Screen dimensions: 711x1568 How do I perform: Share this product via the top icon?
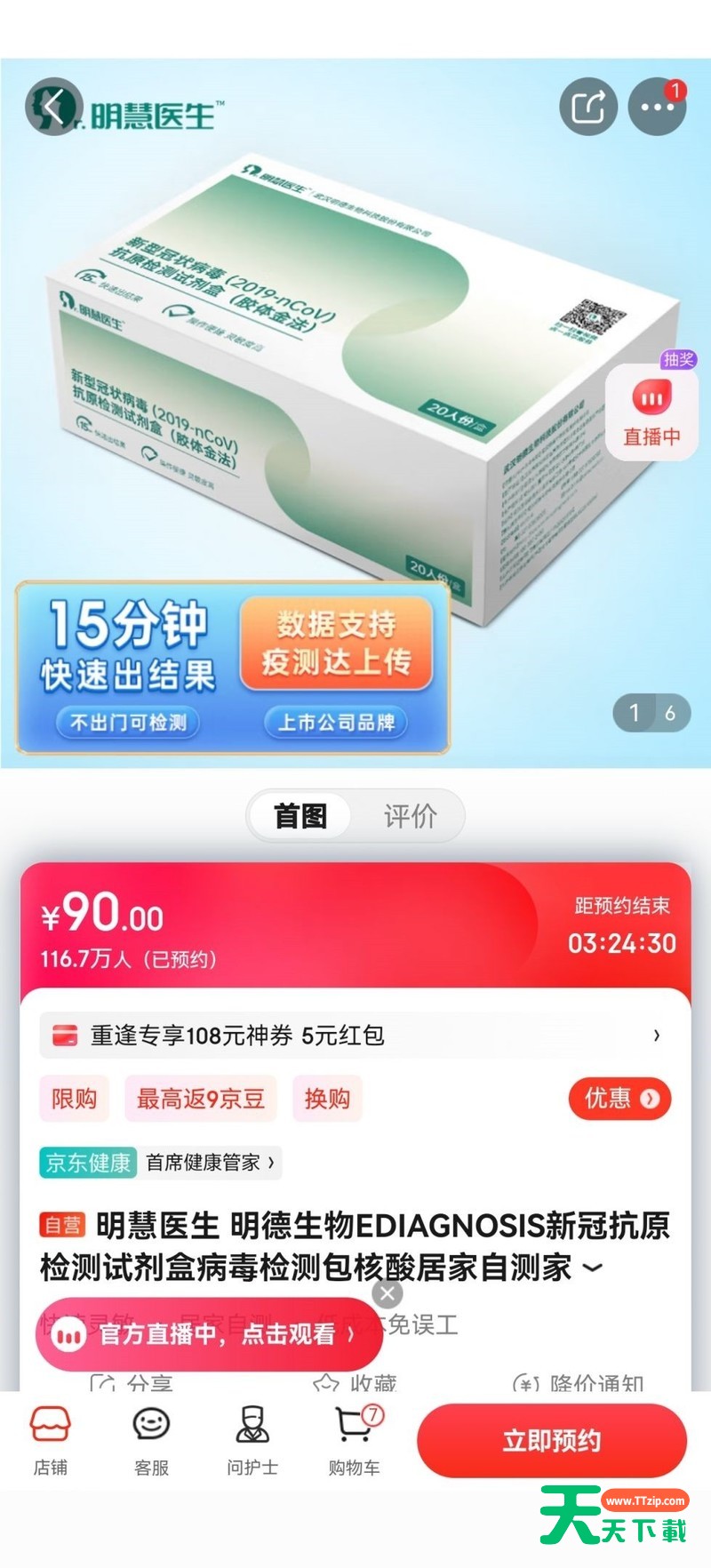588,107
